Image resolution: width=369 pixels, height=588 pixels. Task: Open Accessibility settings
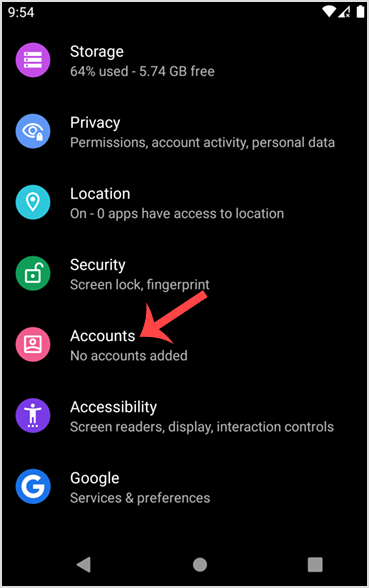(x=184, y=416)
